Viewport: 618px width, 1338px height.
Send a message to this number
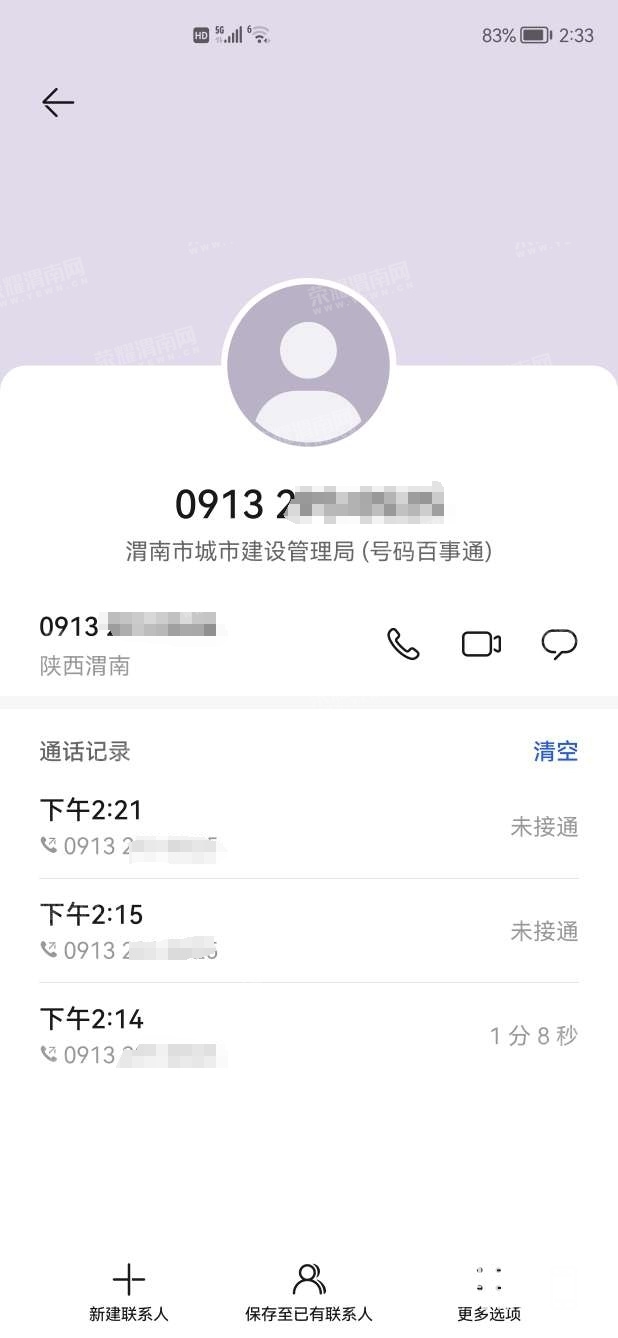[559, 644]
